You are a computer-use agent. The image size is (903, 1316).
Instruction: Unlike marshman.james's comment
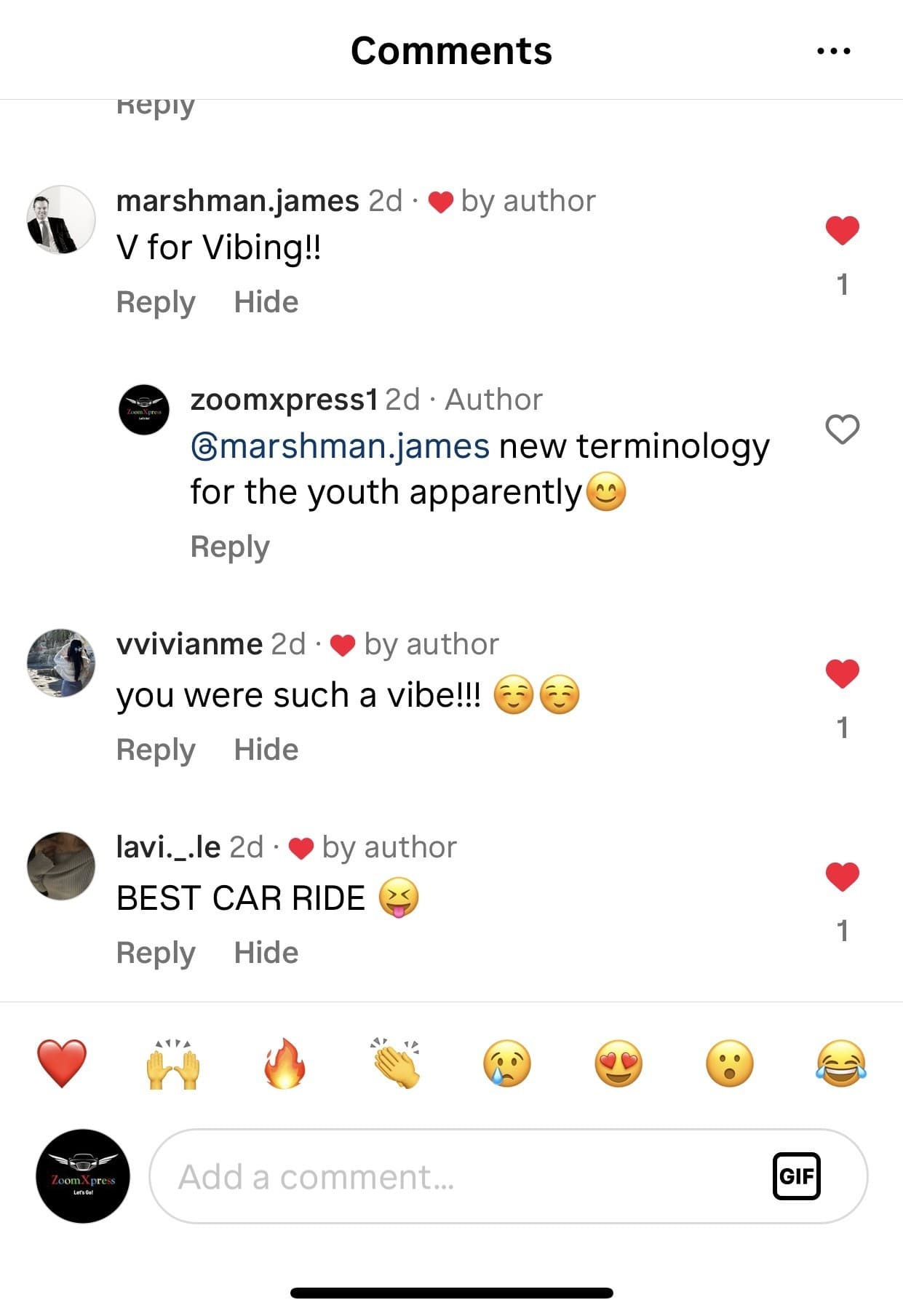coord(842,231)
